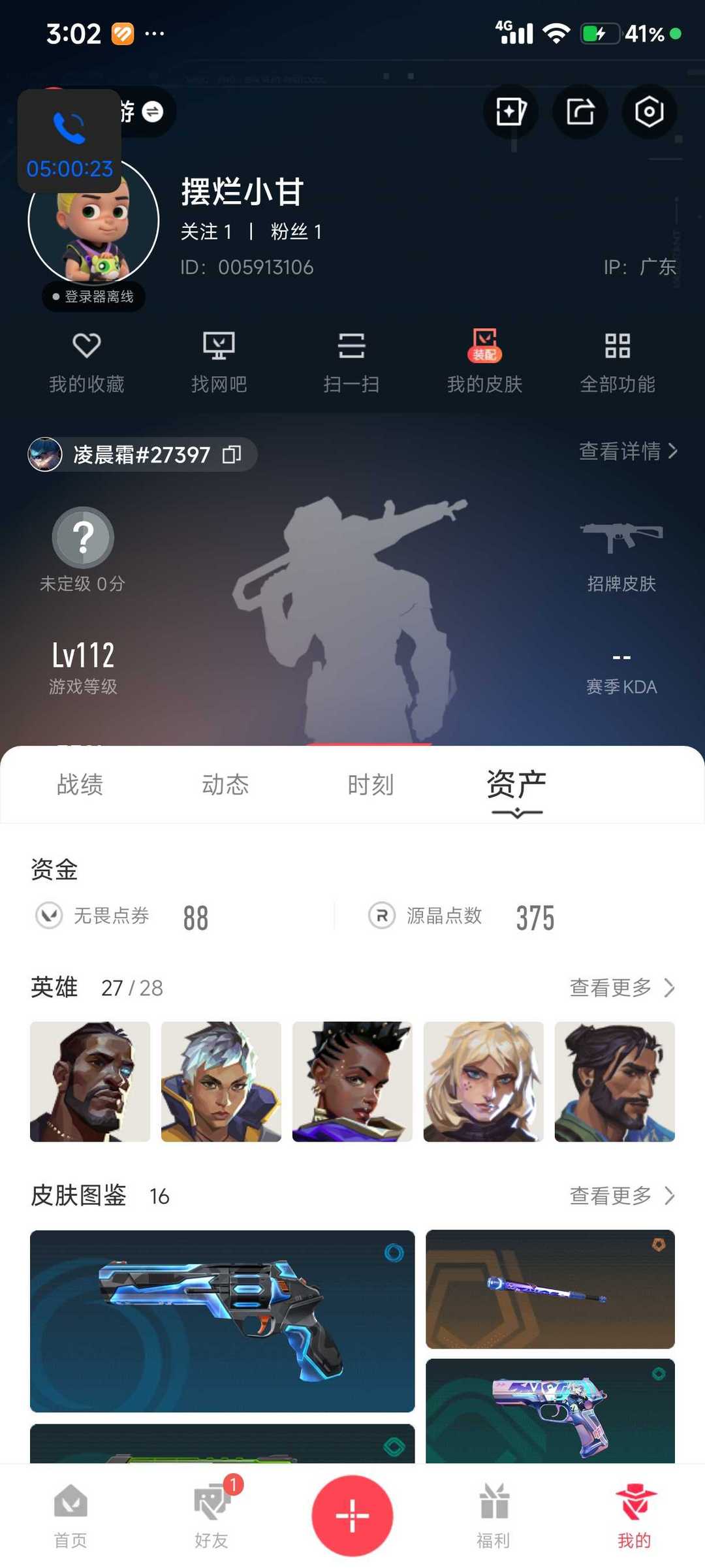The height and width of the screenshot is (1568, 705).
Task: Open 我的皮肤
Action: coord(484,362)
